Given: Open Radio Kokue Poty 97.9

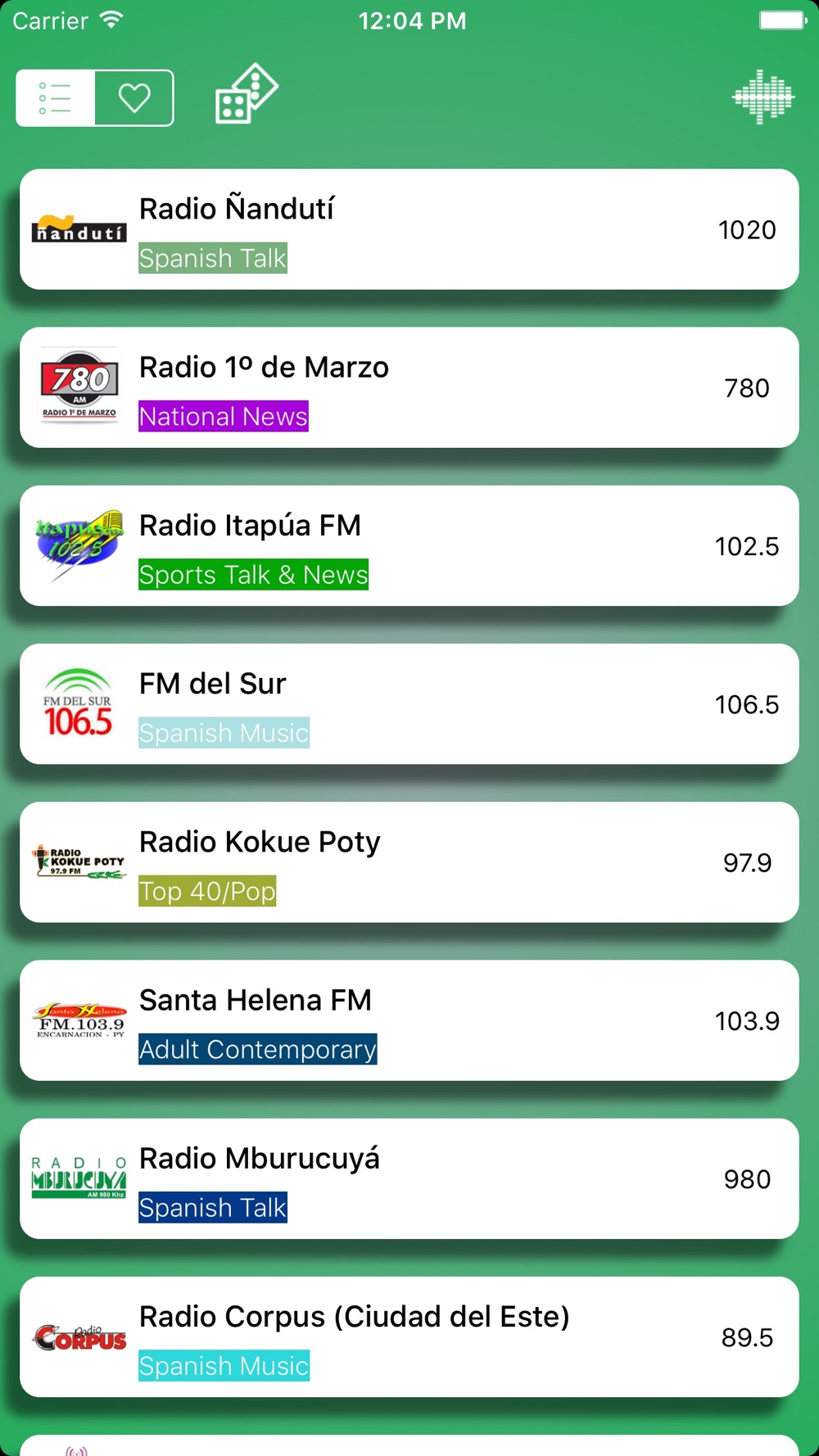Looking at the screenshot, I should tap(409, 861).
